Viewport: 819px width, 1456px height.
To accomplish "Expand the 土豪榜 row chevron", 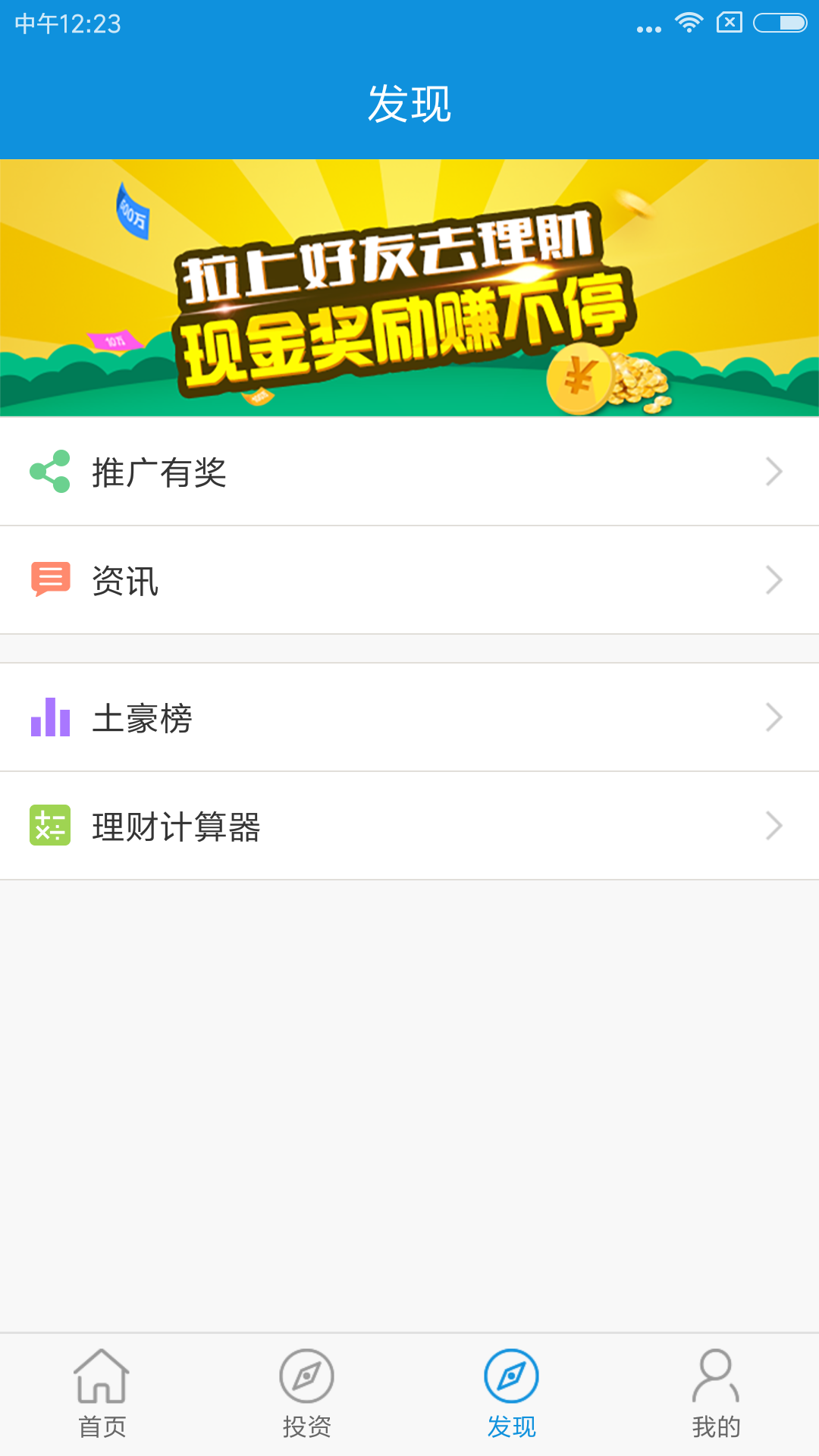I will pyautogui.click(x=774, y=716).
